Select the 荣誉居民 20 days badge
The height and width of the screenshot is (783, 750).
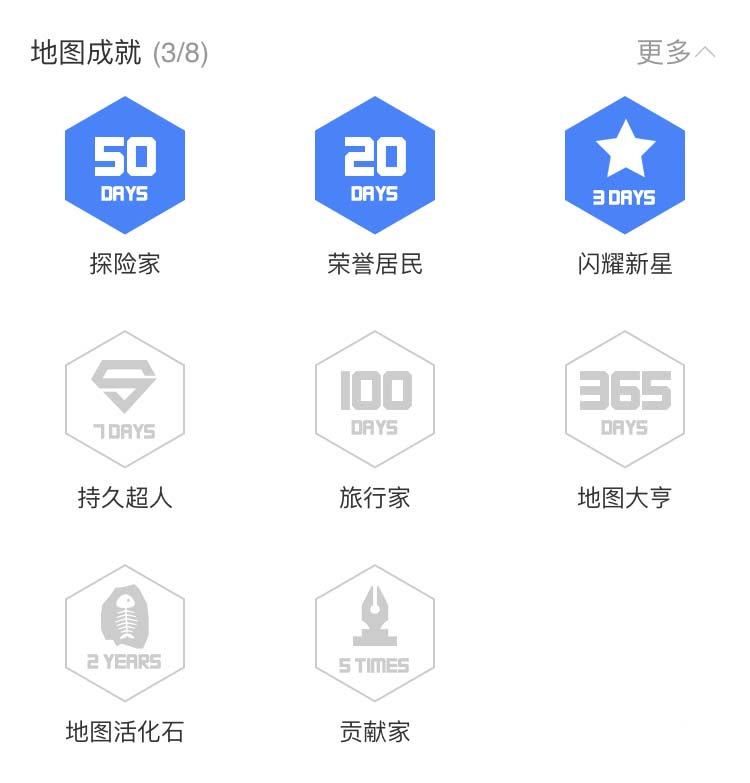375,166
